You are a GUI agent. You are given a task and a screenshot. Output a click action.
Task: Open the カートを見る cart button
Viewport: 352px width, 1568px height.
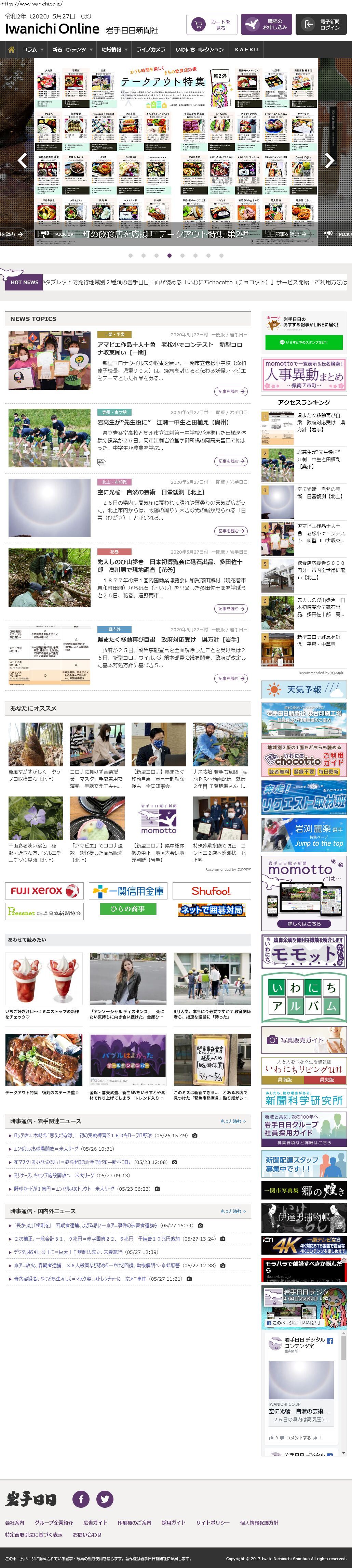point(211,24)
